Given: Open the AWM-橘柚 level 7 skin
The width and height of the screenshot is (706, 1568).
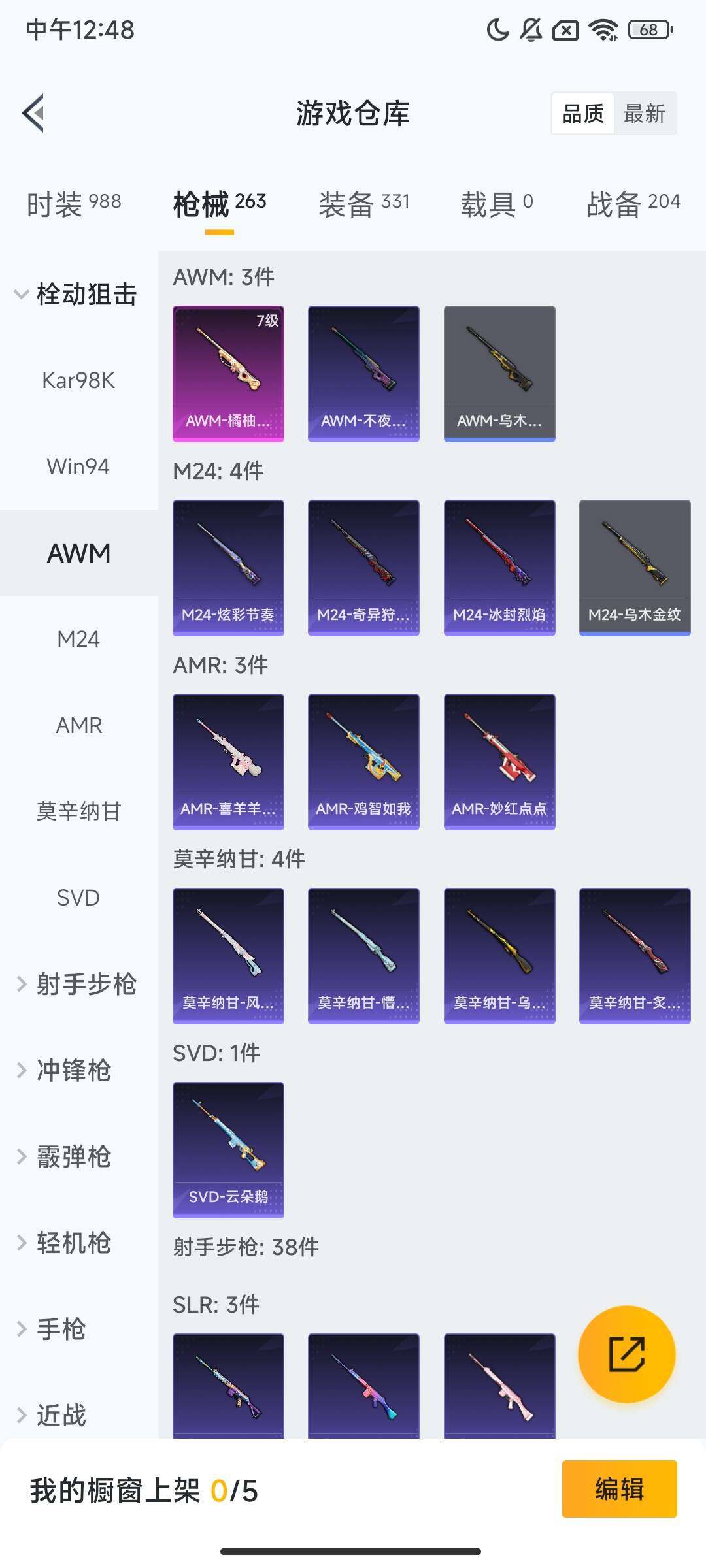Looking at the screenshot, I should tap(228, 373).
